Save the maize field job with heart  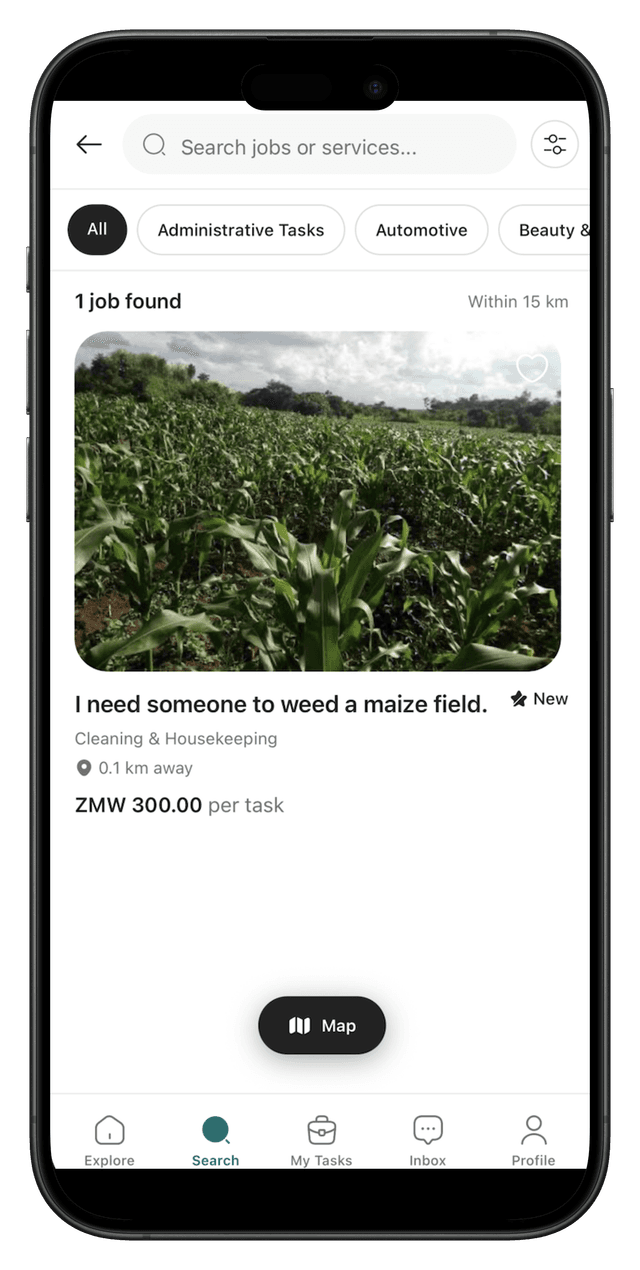[531, 367]
